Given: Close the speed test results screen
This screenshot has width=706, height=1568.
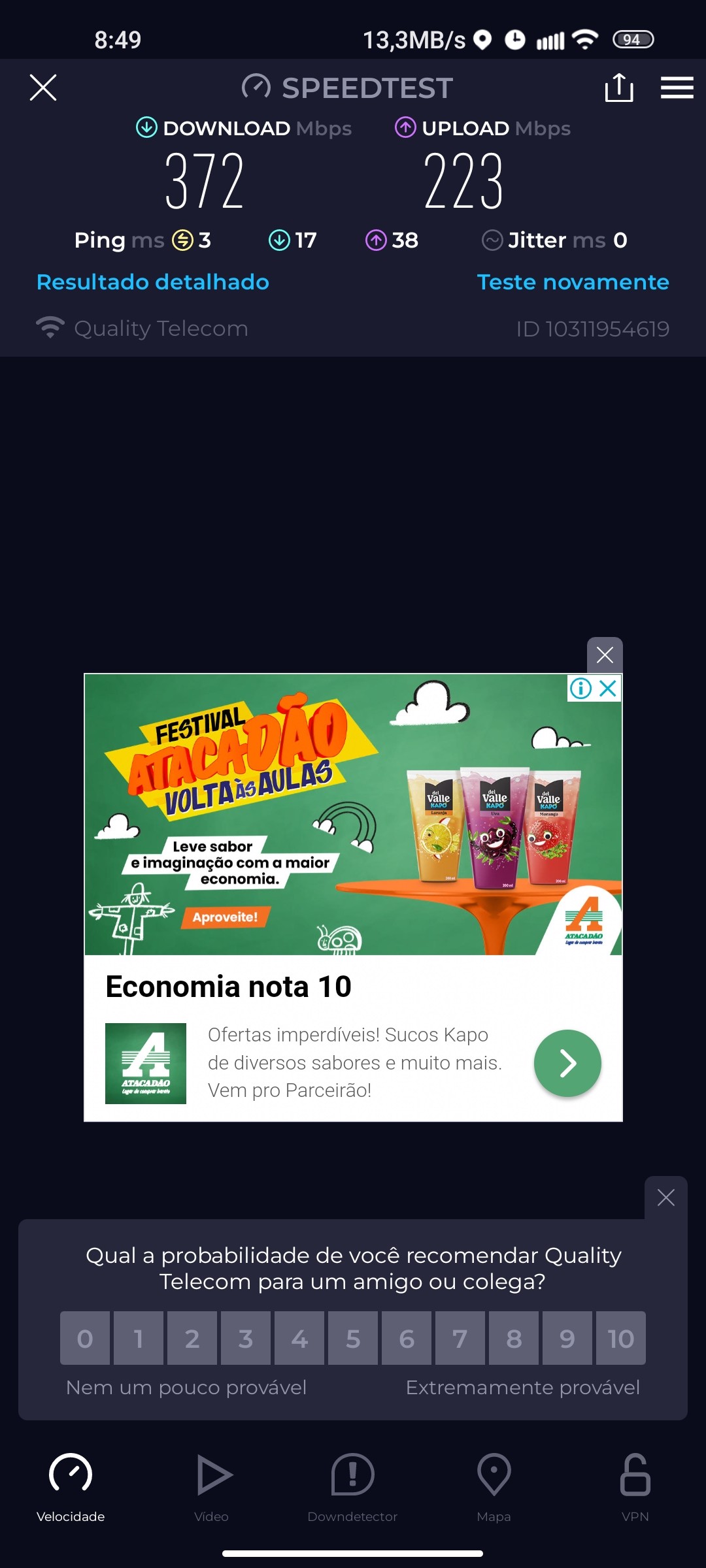Looking at the screenshot, I should pyautogui.click(x=43, y=88).
